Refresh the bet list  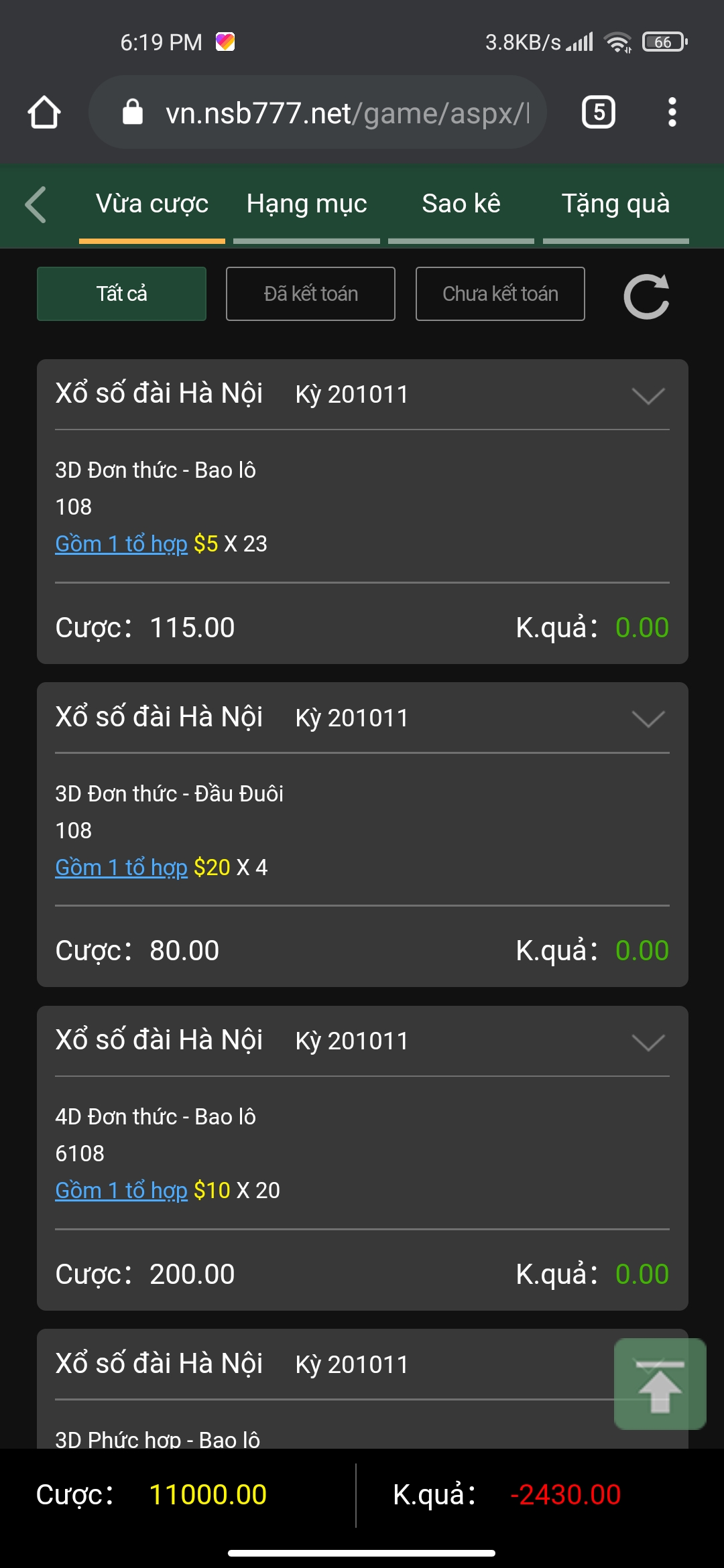click(x=646, y=296)
